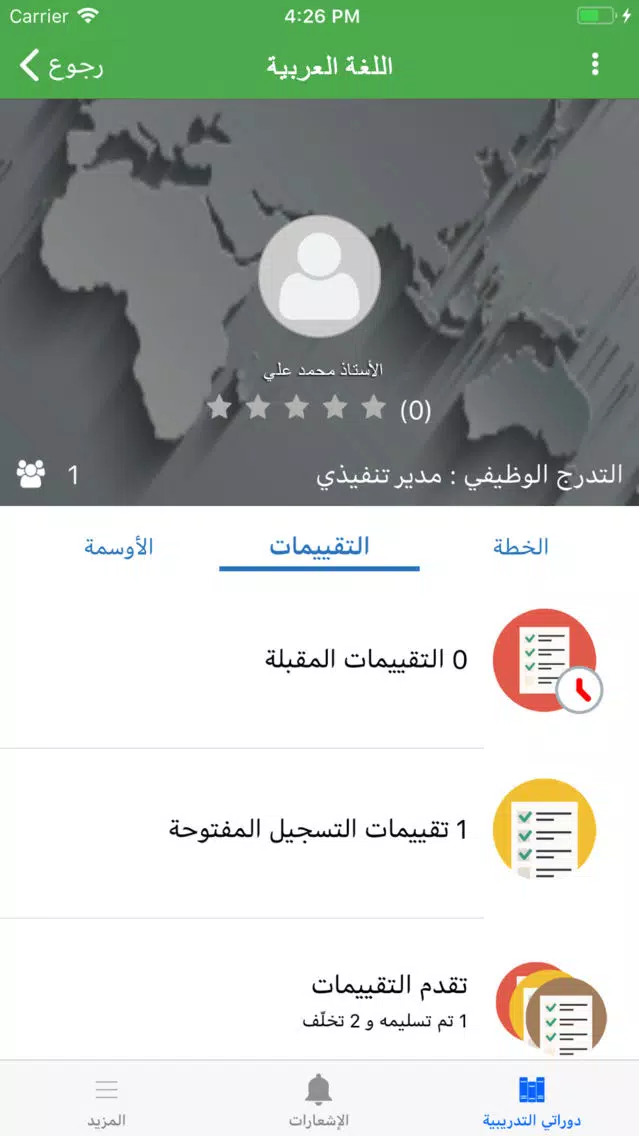Open the المزيد menu tab
This screenshot has height=1136, width=639.
pos(106,1100)
